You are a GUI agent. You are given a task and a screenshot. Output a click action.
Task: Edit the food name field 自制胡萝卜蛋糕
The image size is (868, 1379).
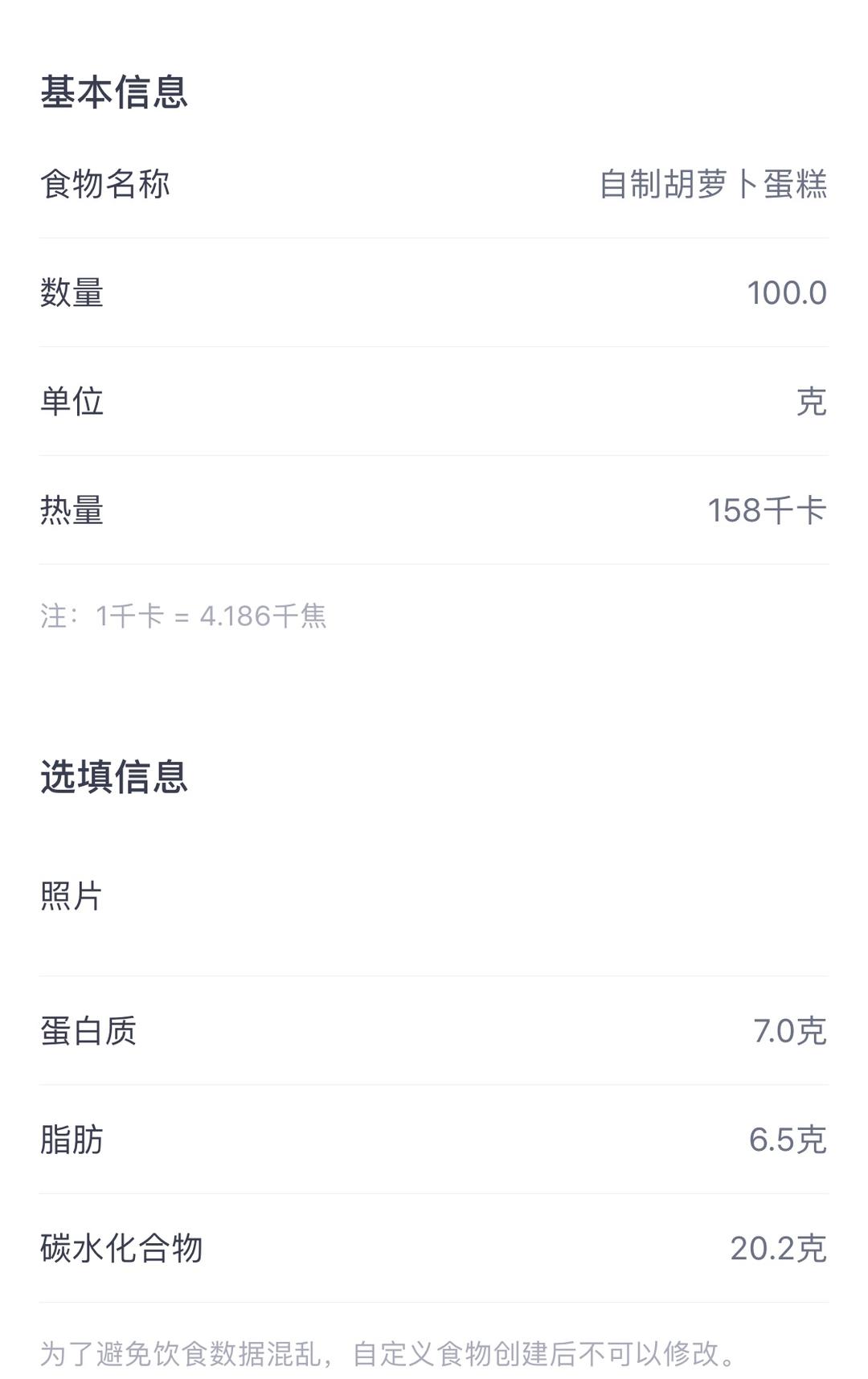tap(713, 184)
